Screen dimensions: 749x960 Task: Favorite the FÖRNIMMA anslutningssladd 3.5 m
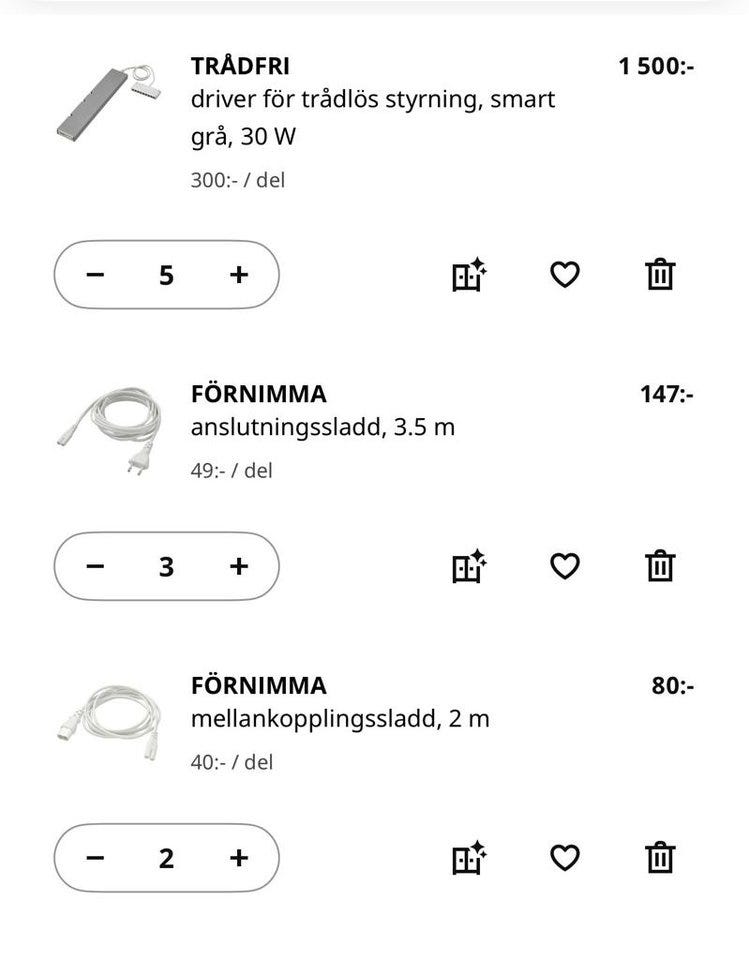coord(565,566)
